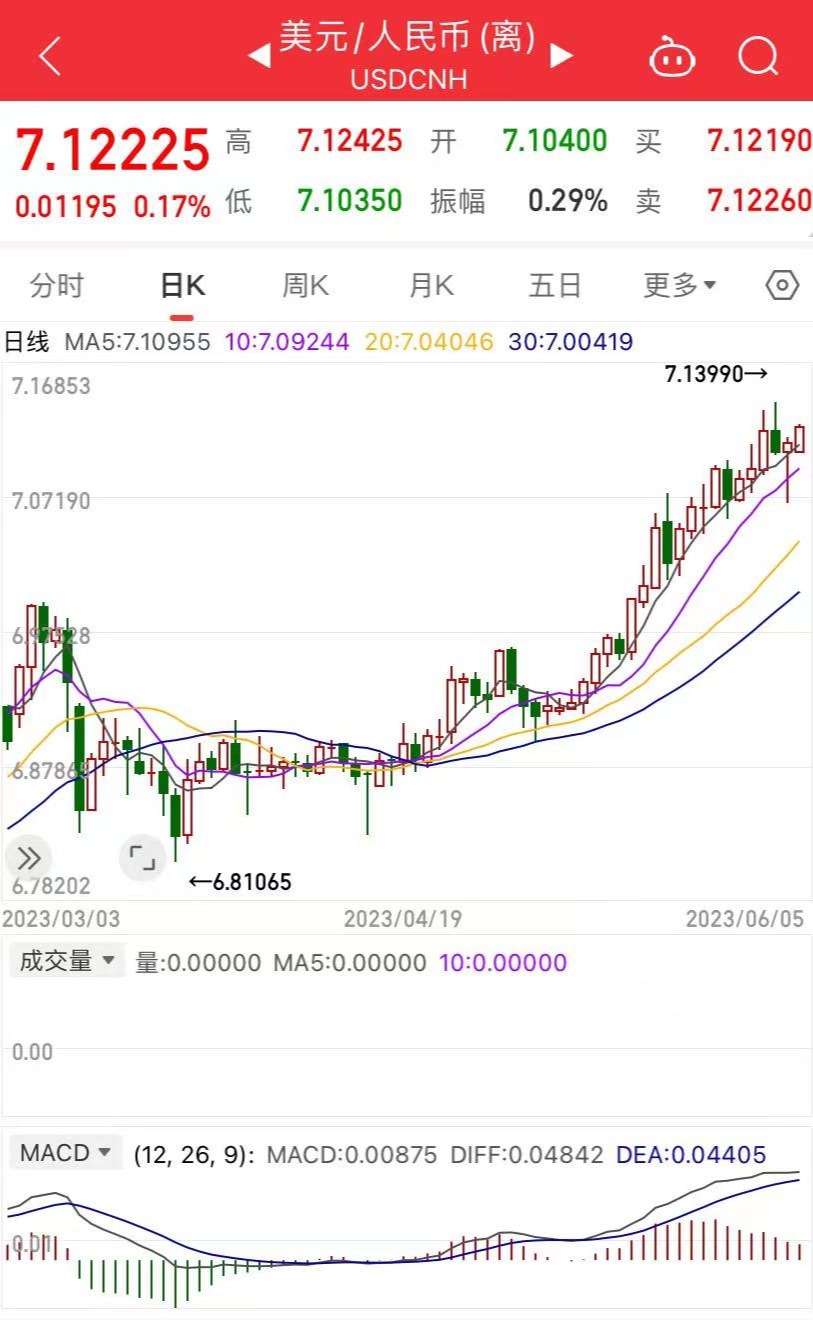Open chart settings via the gear icon
813x1320 pixels.
pos(779,286)
